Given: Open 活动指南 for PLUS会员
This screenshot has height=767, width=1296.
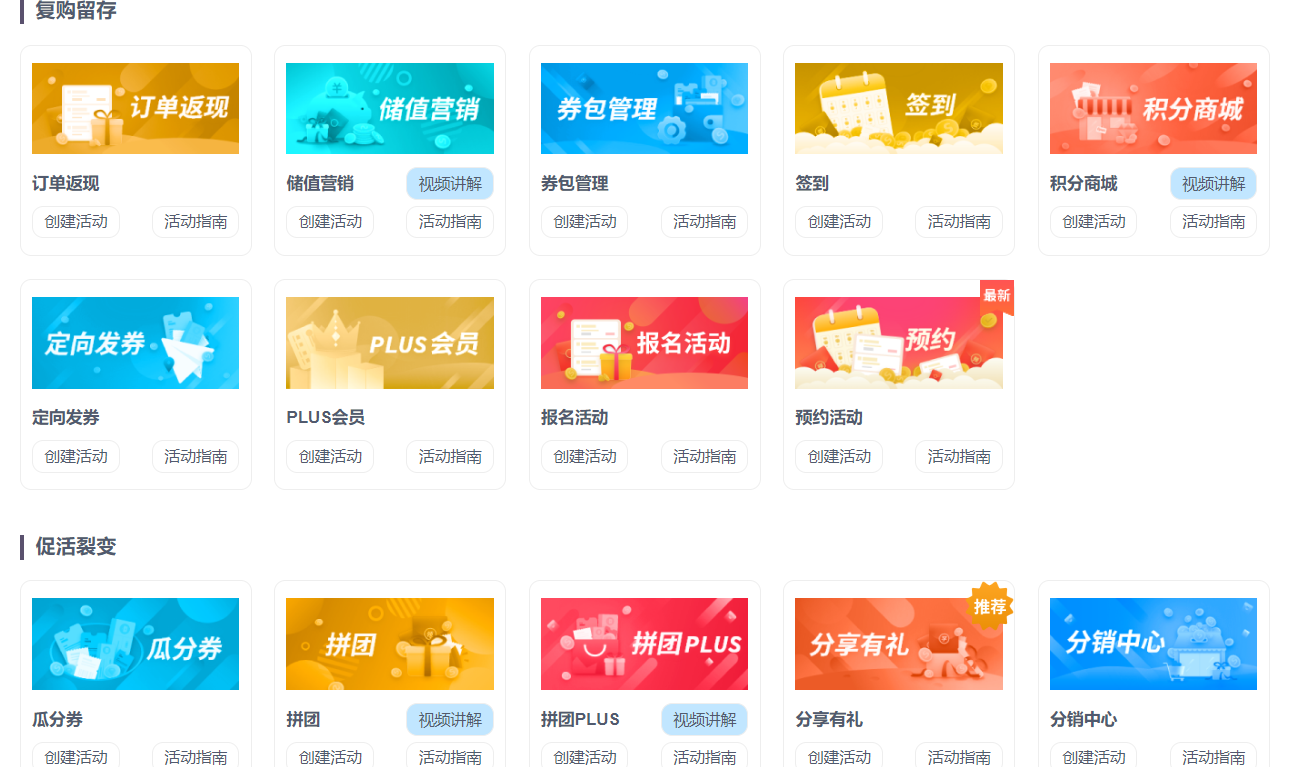Looking at the screenshot, I should coord(450,457).
